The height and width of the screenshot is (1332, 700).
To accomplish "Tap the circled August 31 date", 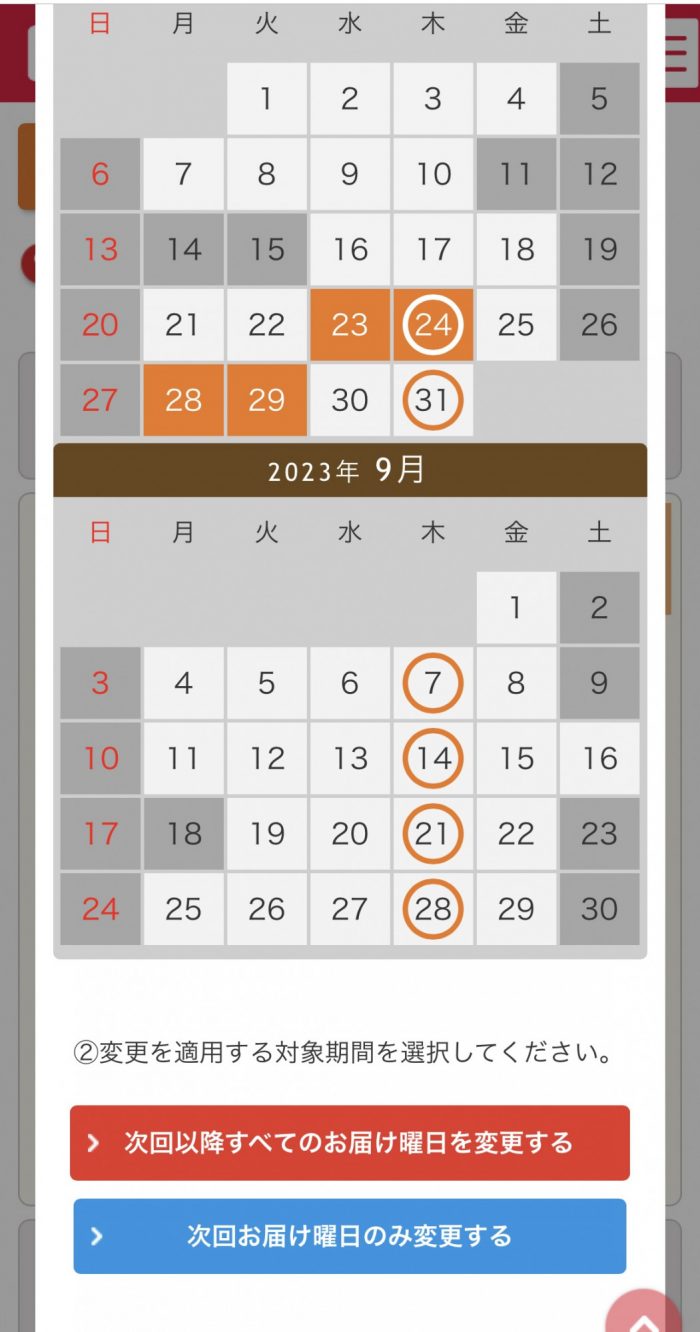I will (433, 400).
